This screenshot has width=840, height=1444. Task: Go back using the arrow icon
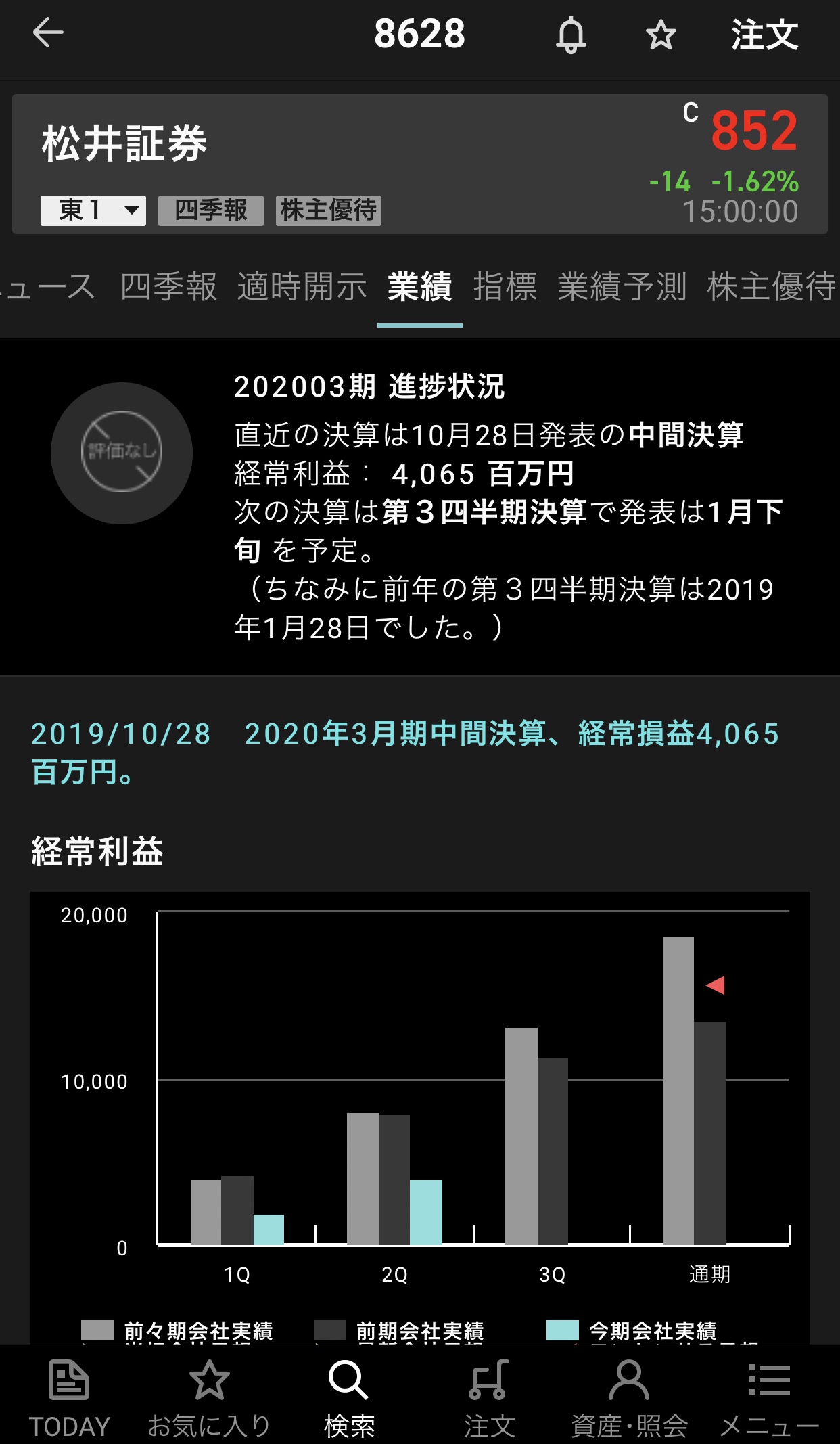(x=48, y=33)
